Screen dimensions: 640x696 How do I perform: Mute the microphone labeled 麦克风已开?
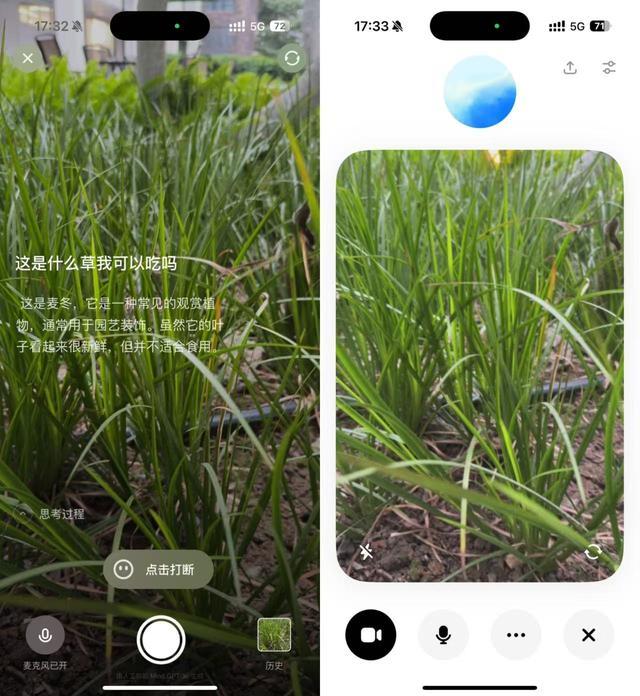tap(45, 635)
